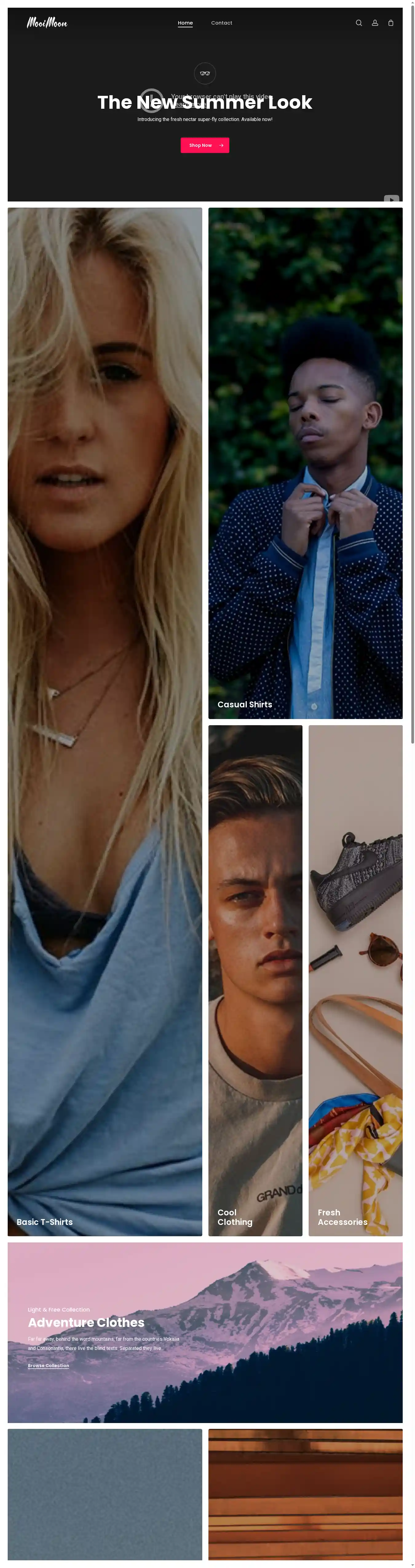Open the Casual Shirts category tile
The height and width of the screenshot is (1568, 415).
[x=305, y=463]
